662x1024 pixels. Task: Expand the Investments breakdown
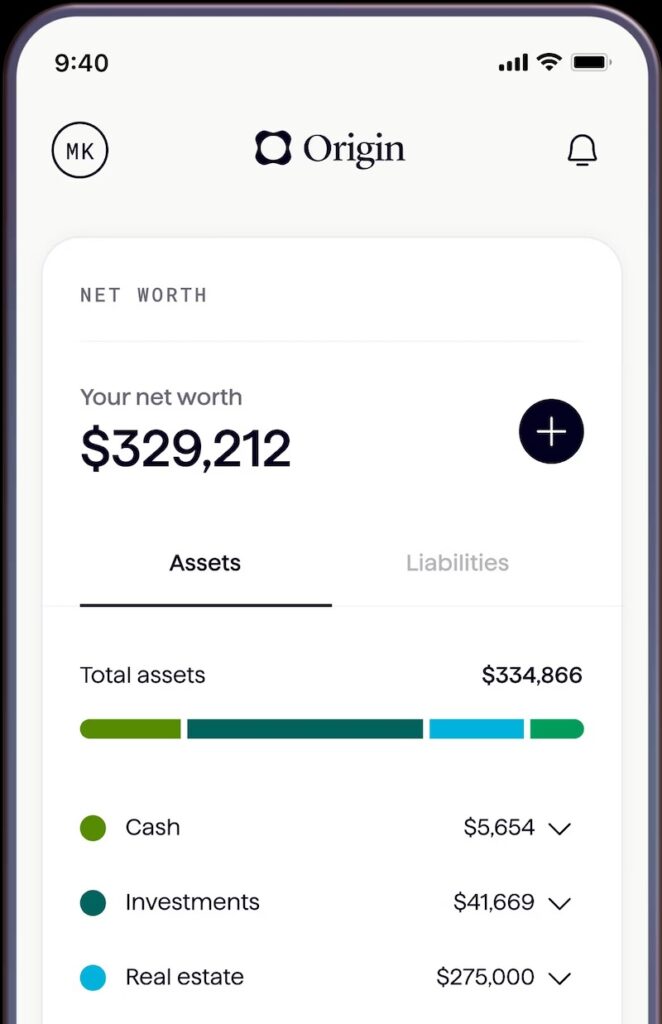559,903
